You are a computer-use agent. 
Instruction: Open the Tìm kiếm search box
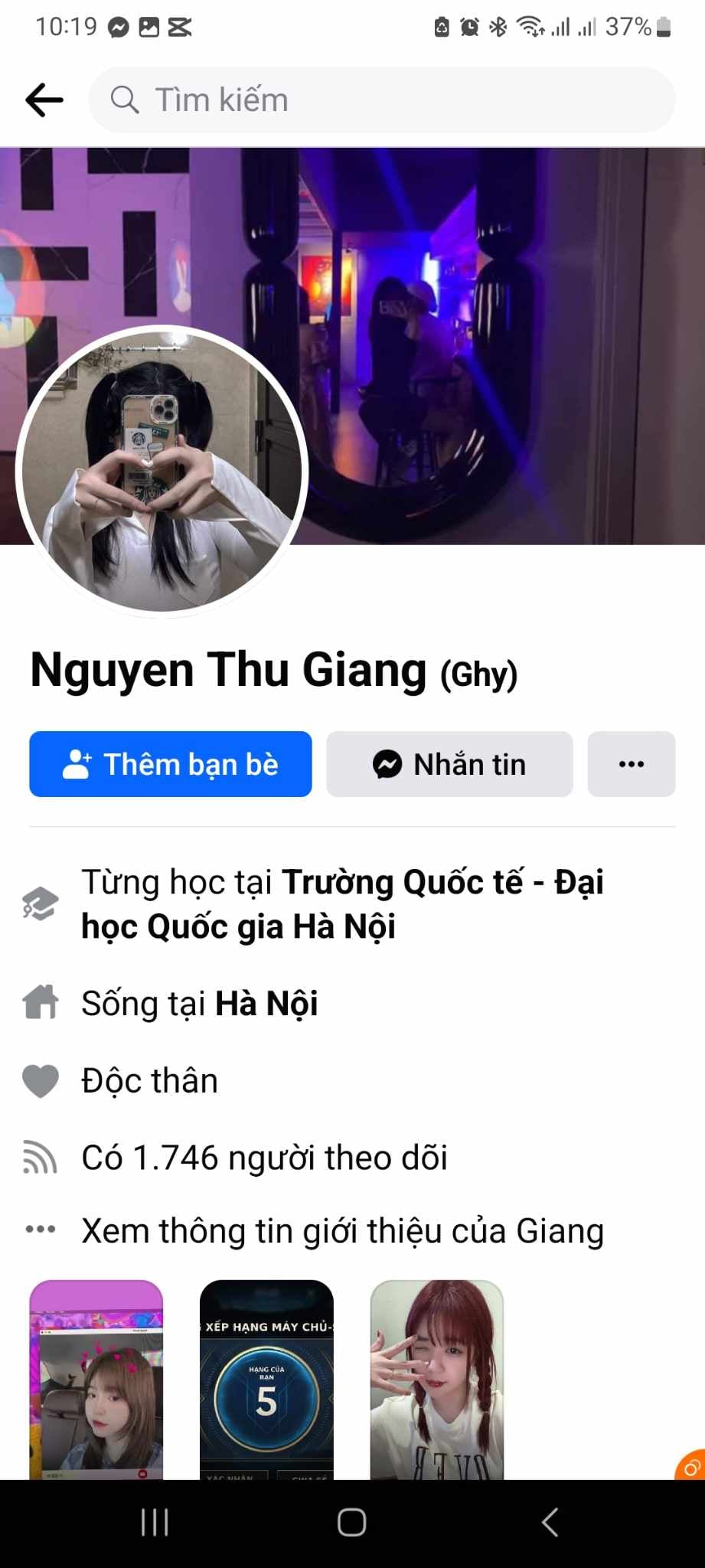[381, 100]
